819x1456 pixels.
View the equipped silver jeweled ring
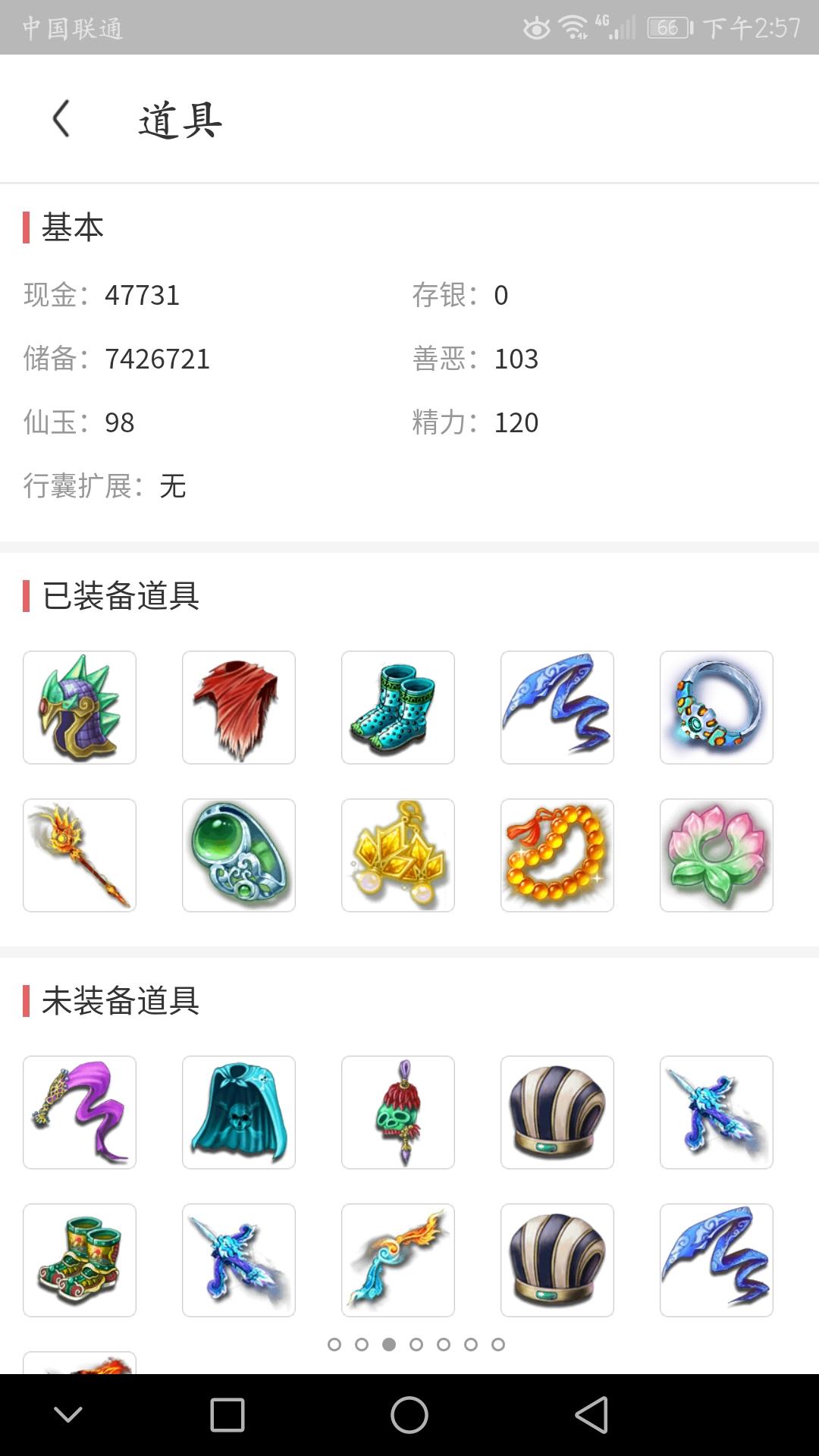pyautogui.click(x=717, y=708)
